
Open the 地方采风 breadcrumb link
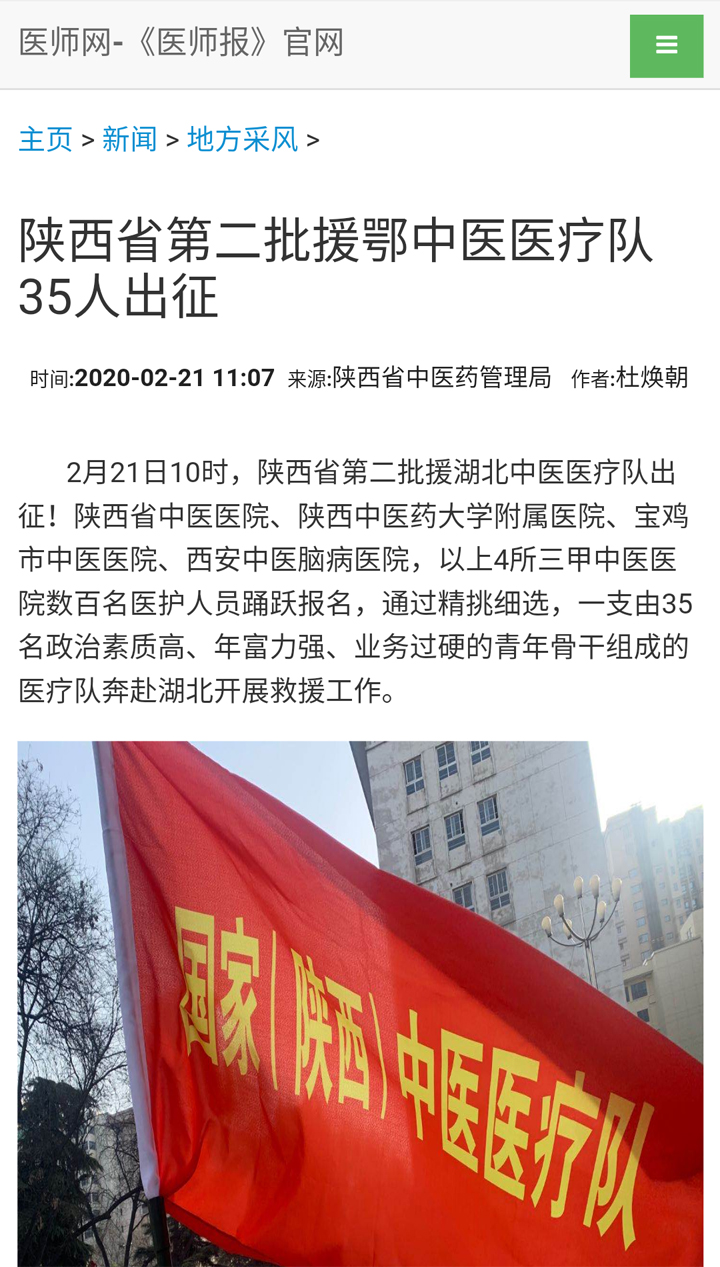(x=243, y=140)
